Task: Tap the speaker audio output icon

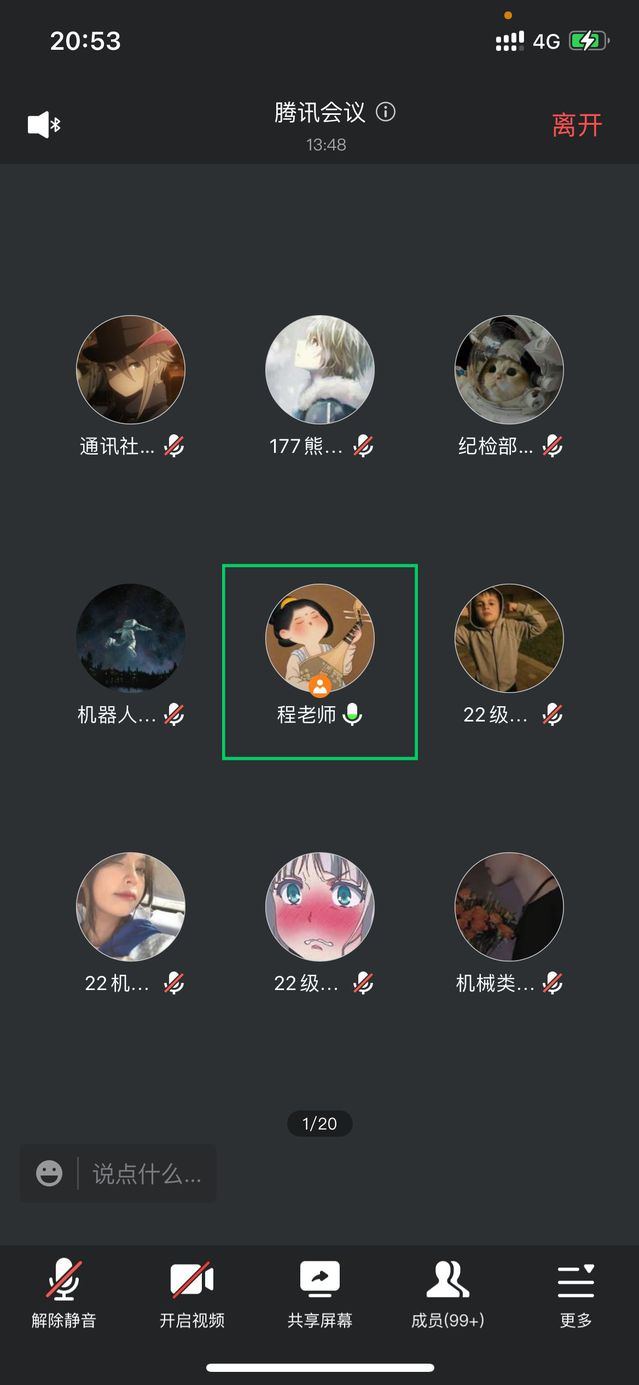Action: (44, 125)
